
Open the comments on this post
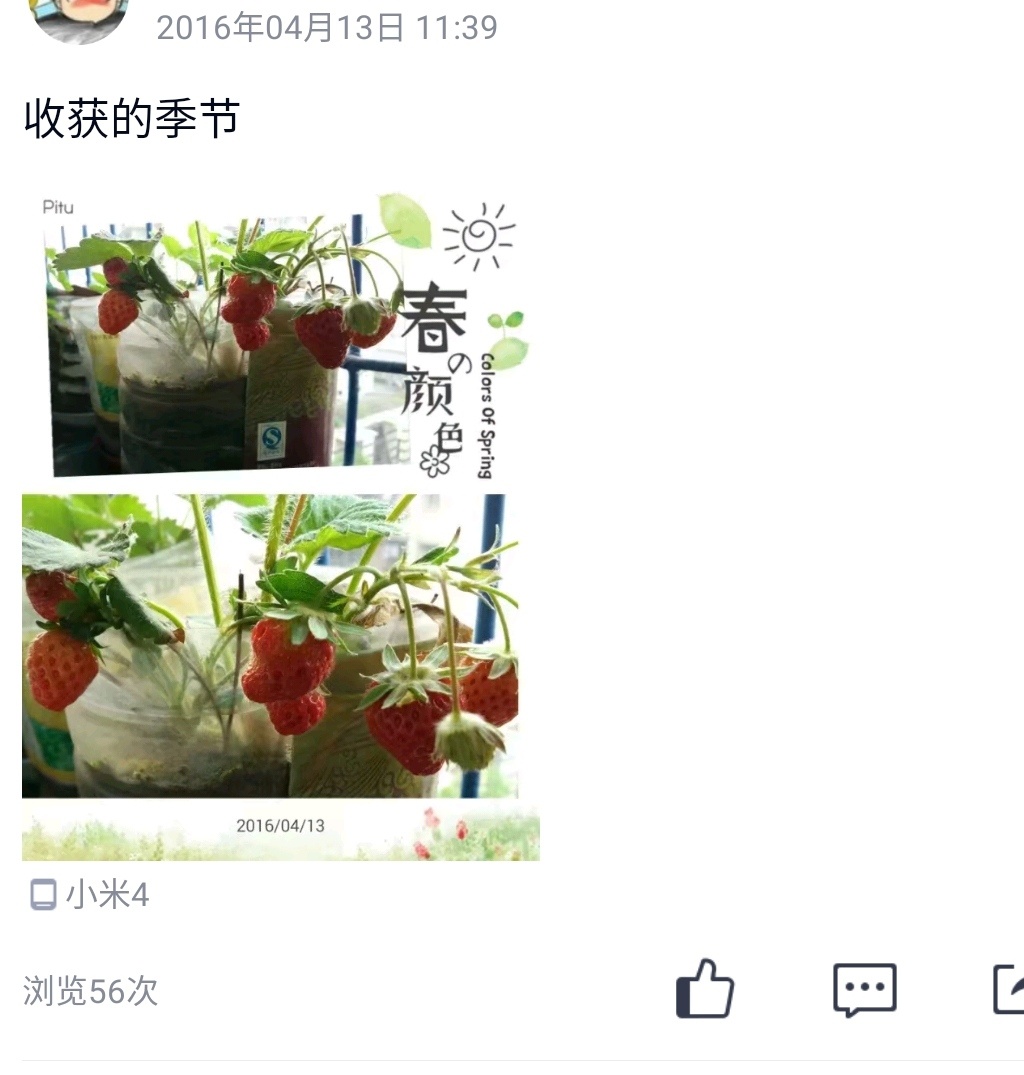(865, 990)
